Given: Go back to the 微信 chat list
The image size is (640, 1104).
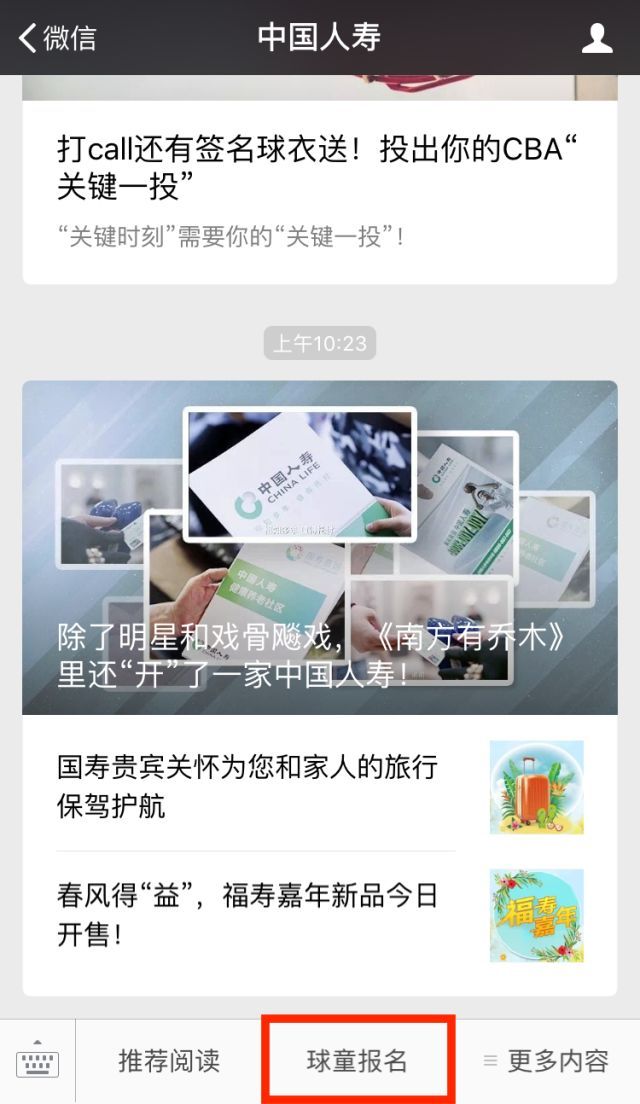Looking at the screenshot, I should point(58,38).
